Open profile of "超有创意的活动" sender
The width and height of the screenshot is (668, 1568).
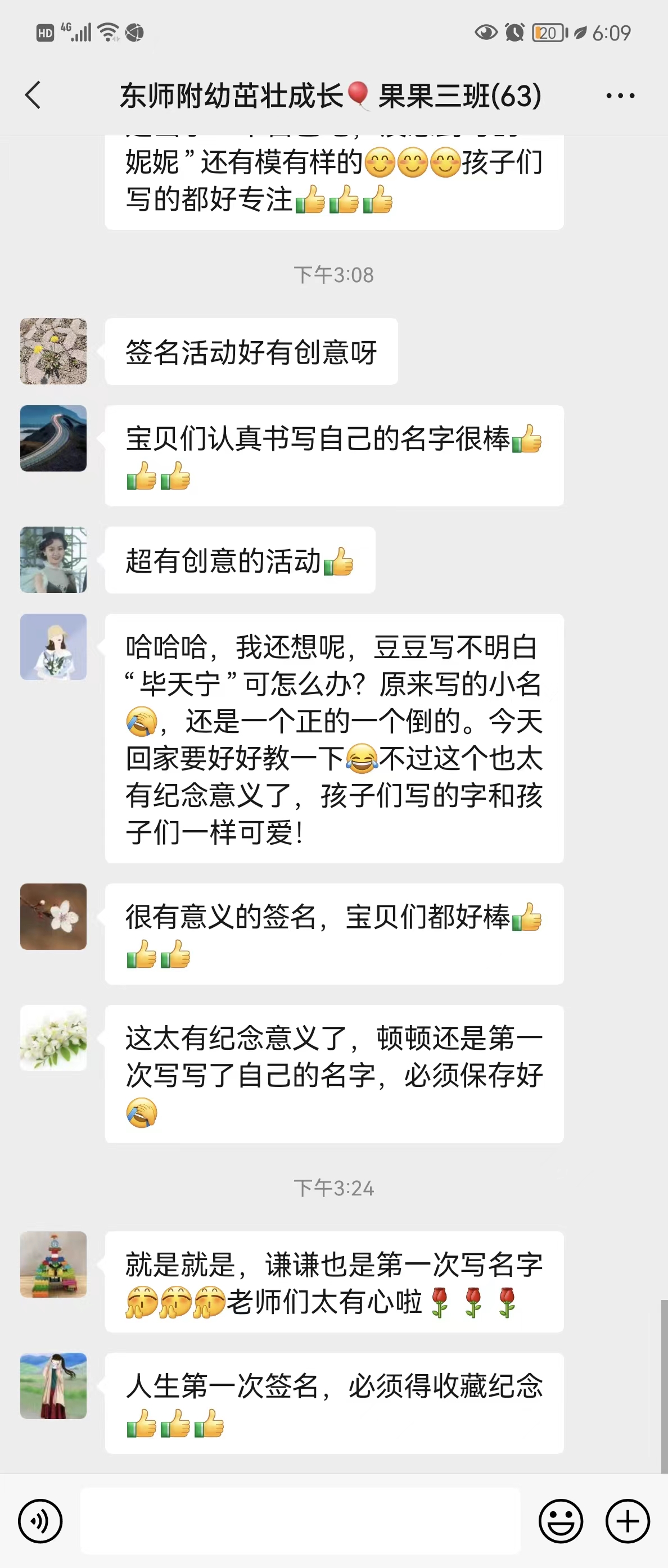53,559
